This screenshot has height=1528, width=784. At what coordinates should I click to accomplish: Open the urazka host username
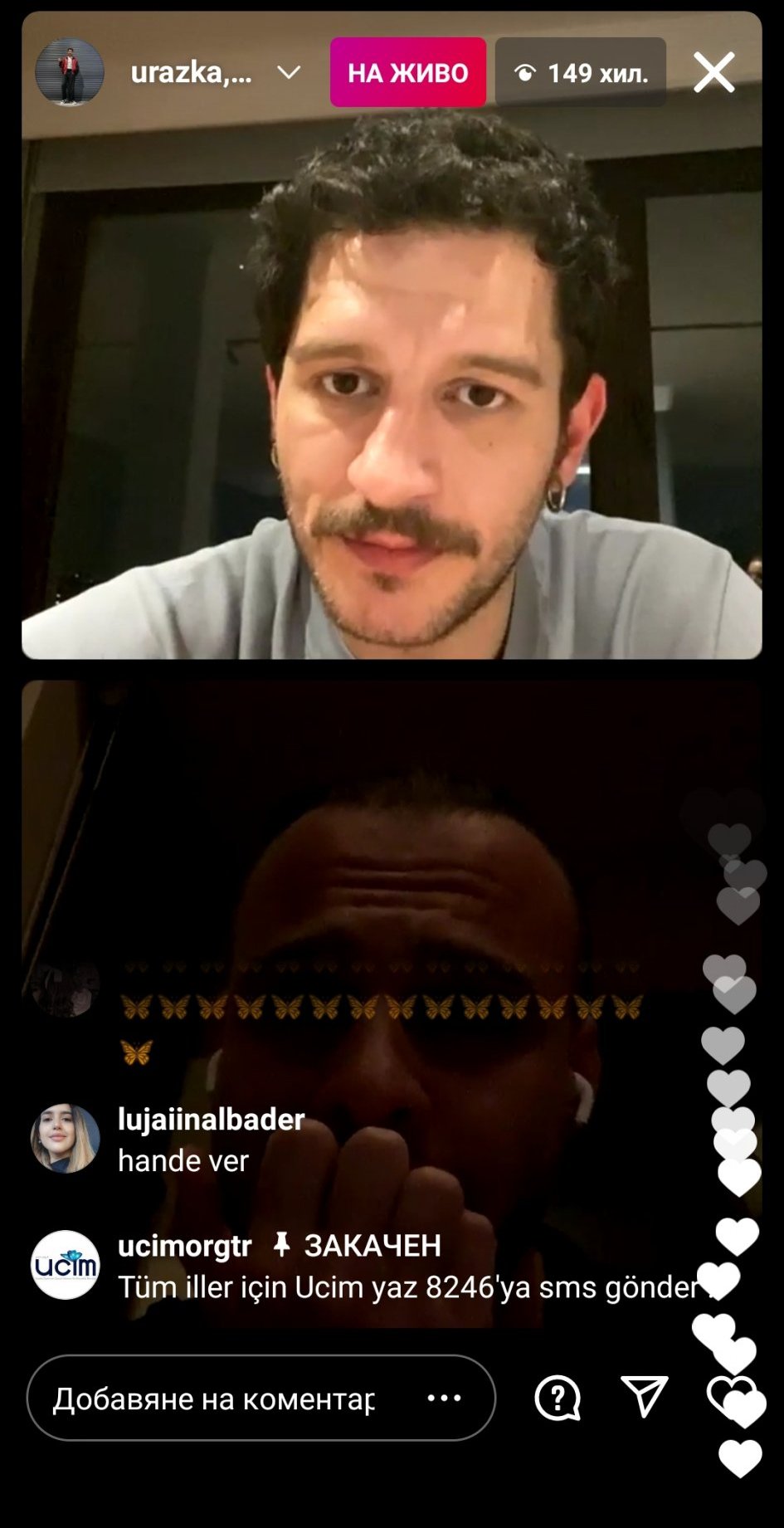tap(192, 72)
